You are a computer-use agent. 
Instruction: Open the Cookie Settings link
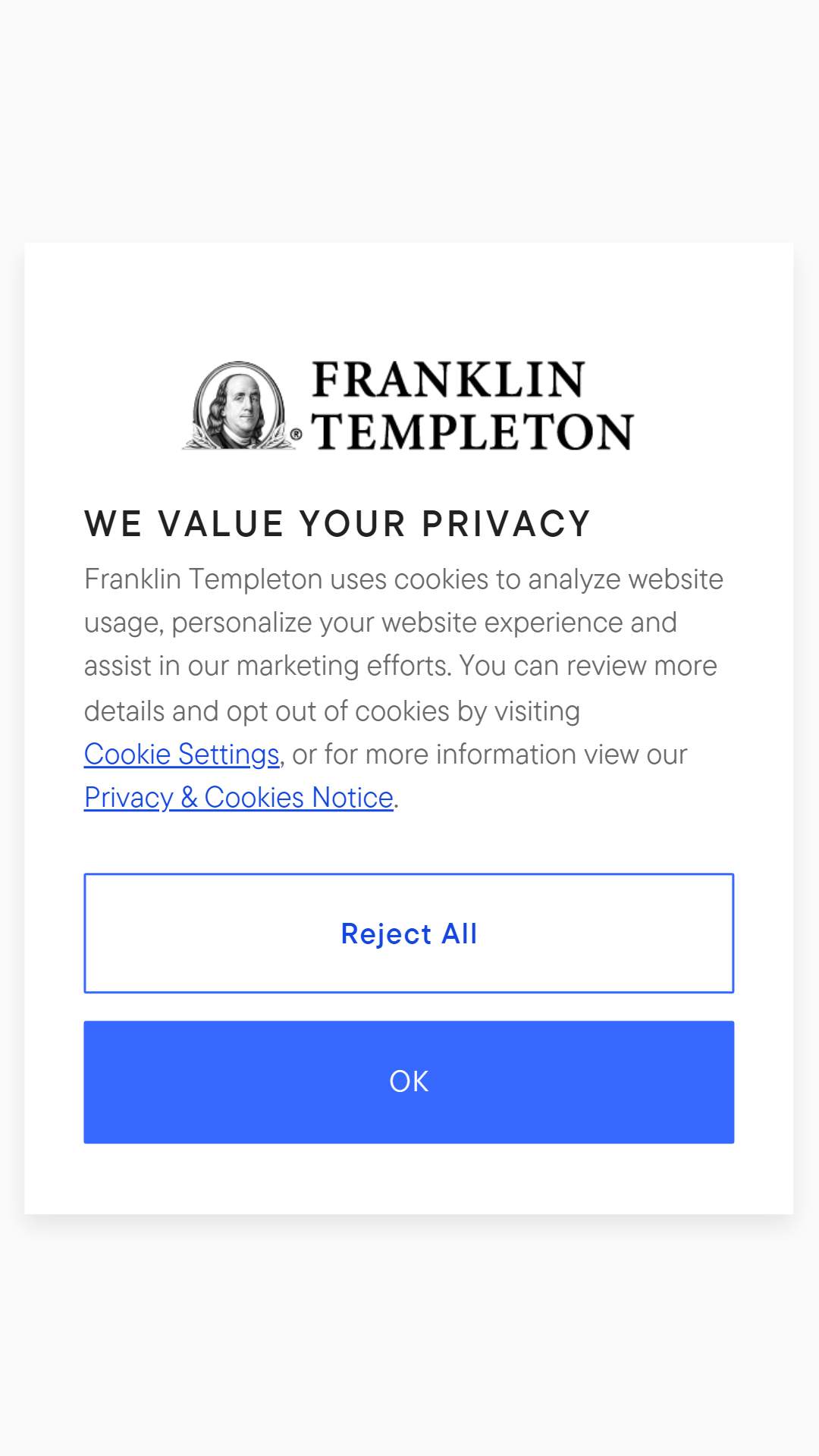182,755
